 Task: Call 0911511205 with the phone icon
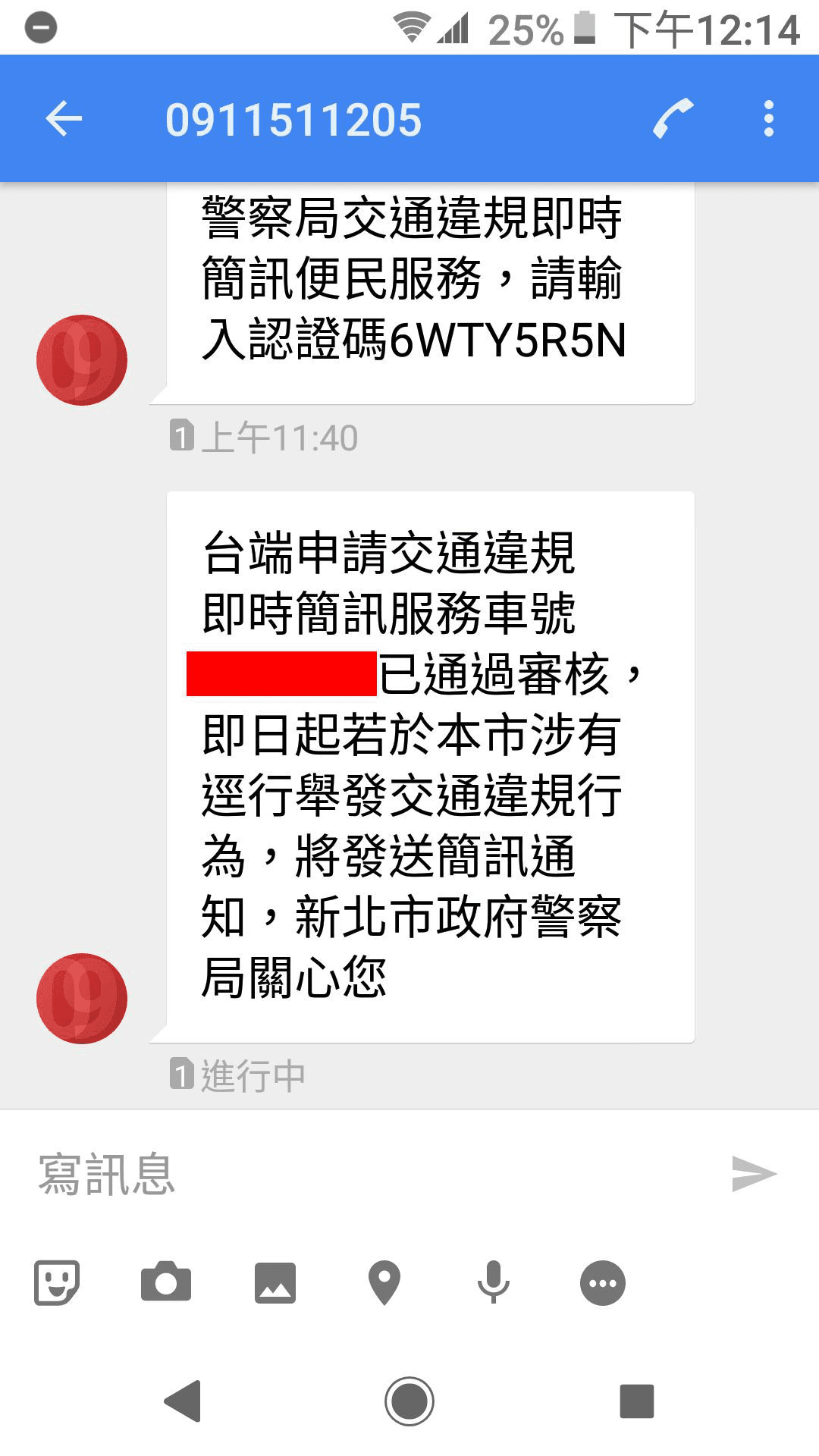point(673,119)
